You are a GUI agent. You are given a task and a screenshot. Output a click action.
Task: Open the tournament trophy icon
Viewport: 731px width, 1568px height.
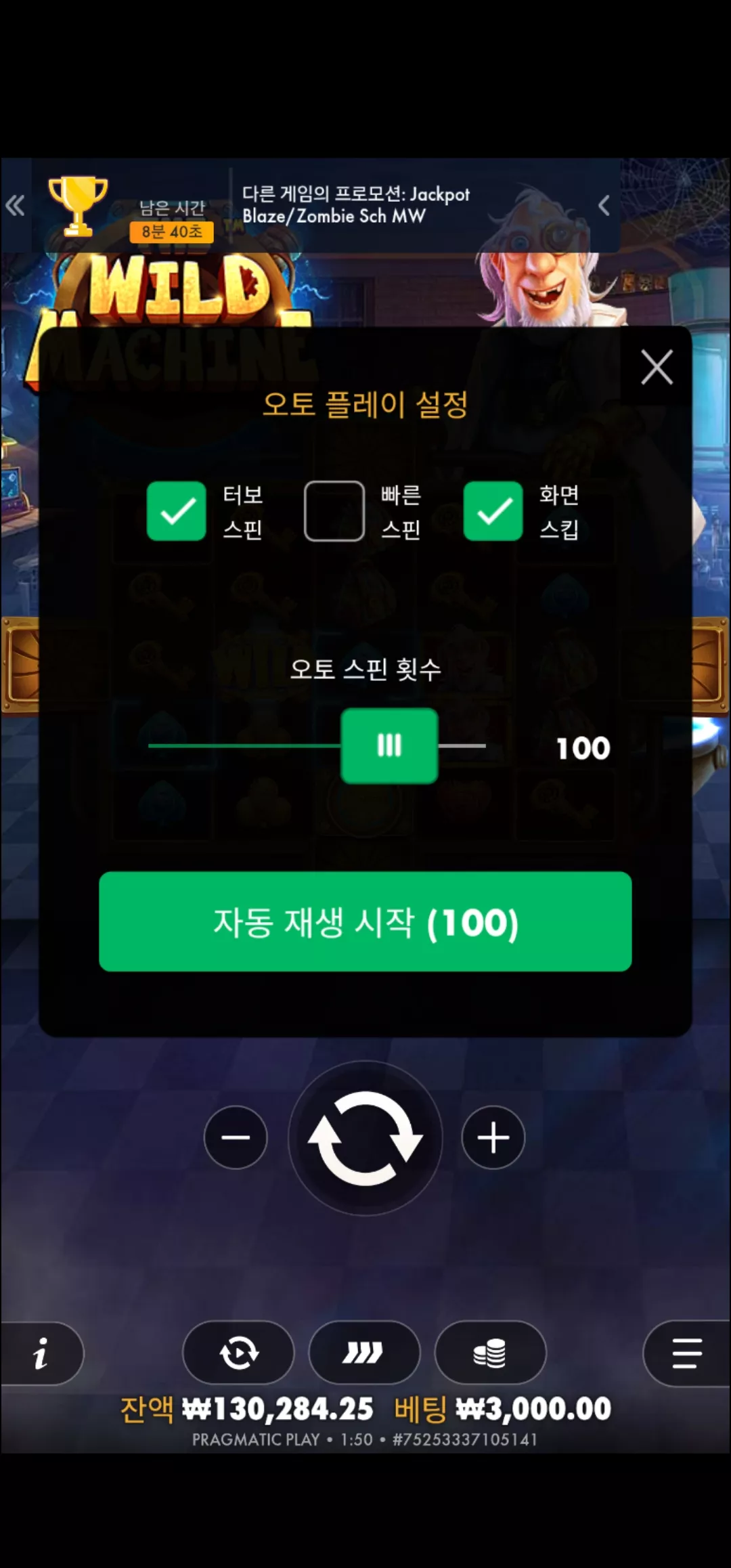point(78,205)
